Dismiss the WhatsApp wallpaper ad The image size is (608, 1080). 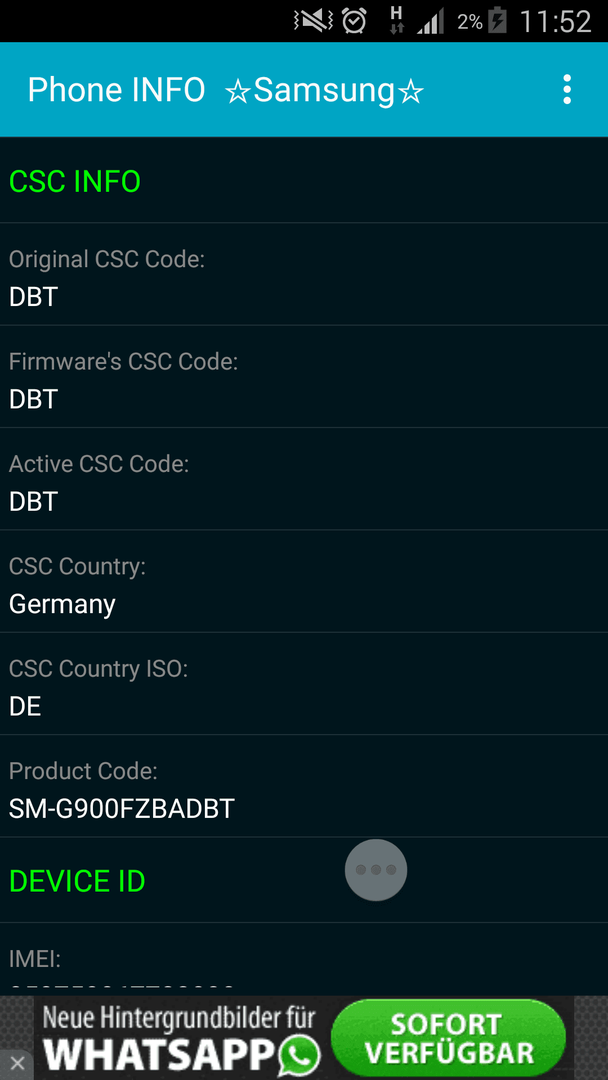tap(17, 1063)
